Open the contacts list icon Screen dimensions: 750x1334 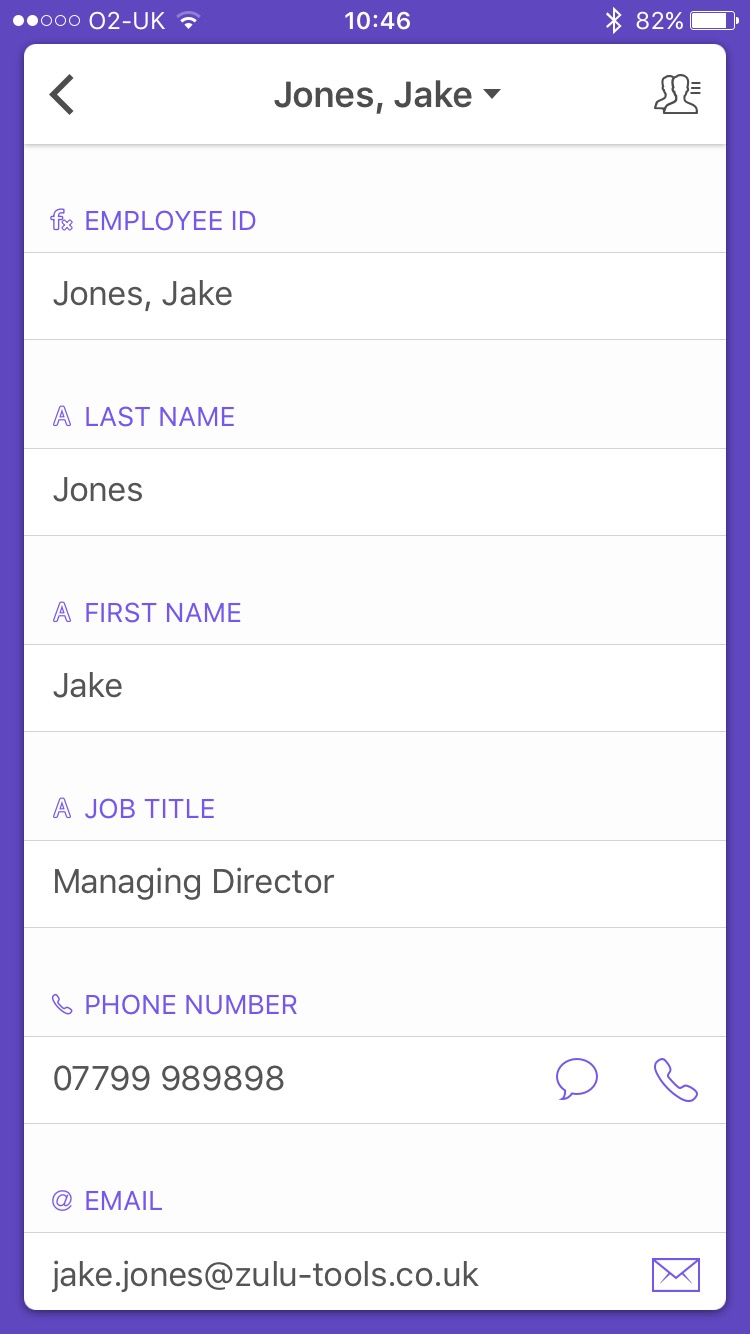pyautogui.click(x=677, y=95)
